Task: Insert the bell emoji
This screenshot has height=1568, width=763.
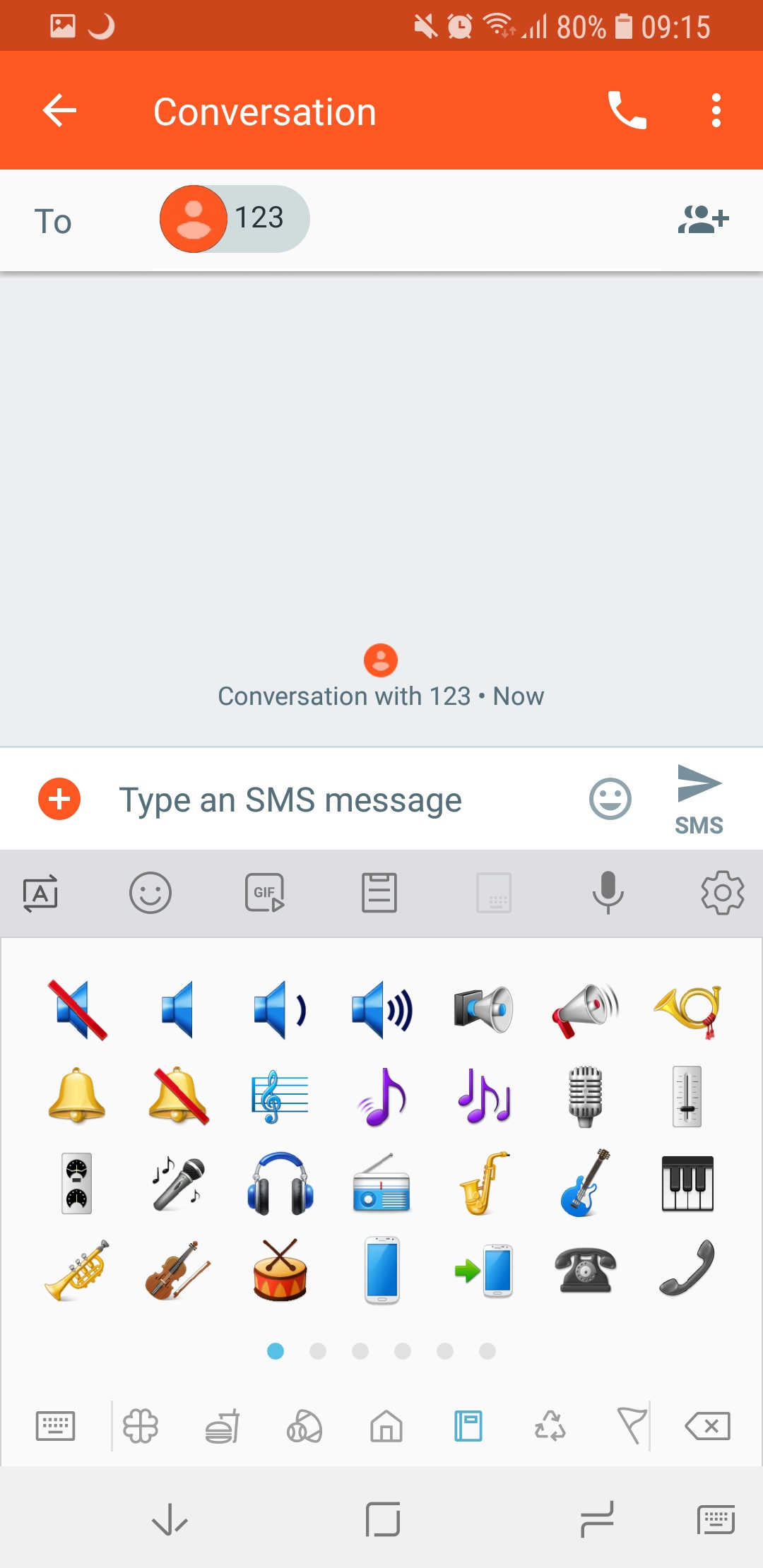Action: click(77, 1095)
